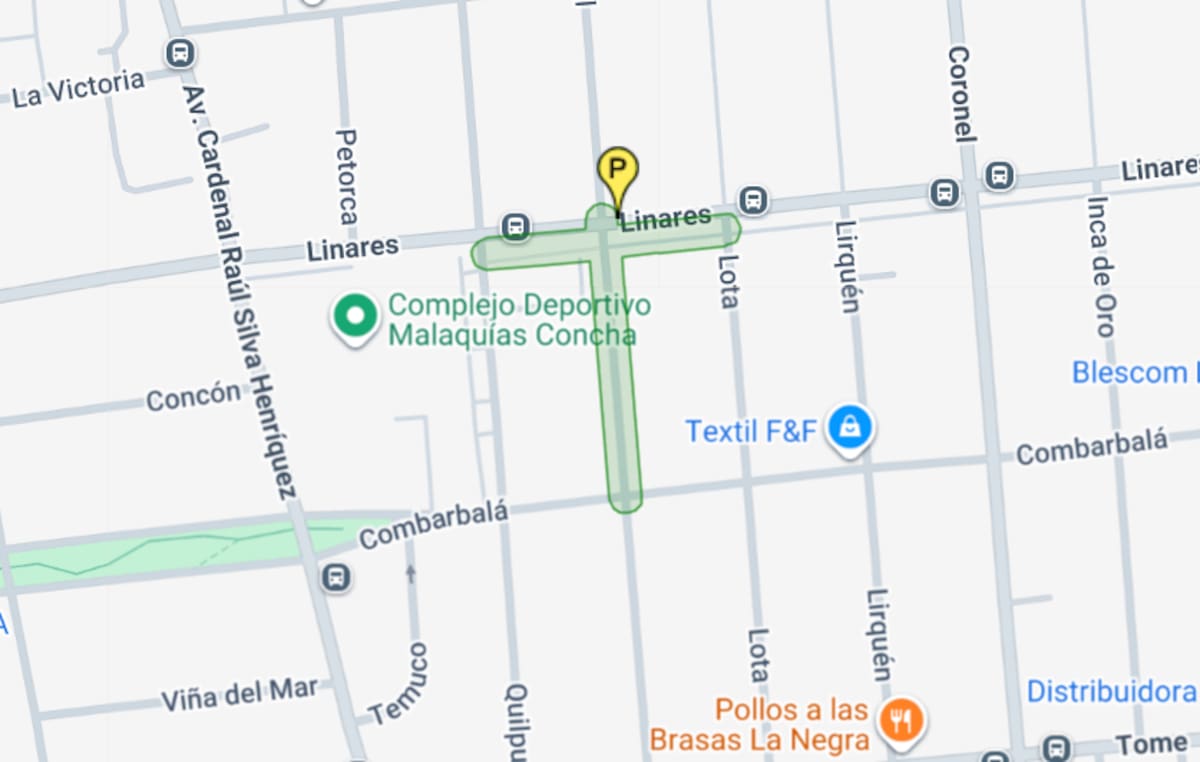The width and height of the screenshot is (1200, 762).
Task: Select the bus stop beside the green park strip
Action: pos(336,577)
